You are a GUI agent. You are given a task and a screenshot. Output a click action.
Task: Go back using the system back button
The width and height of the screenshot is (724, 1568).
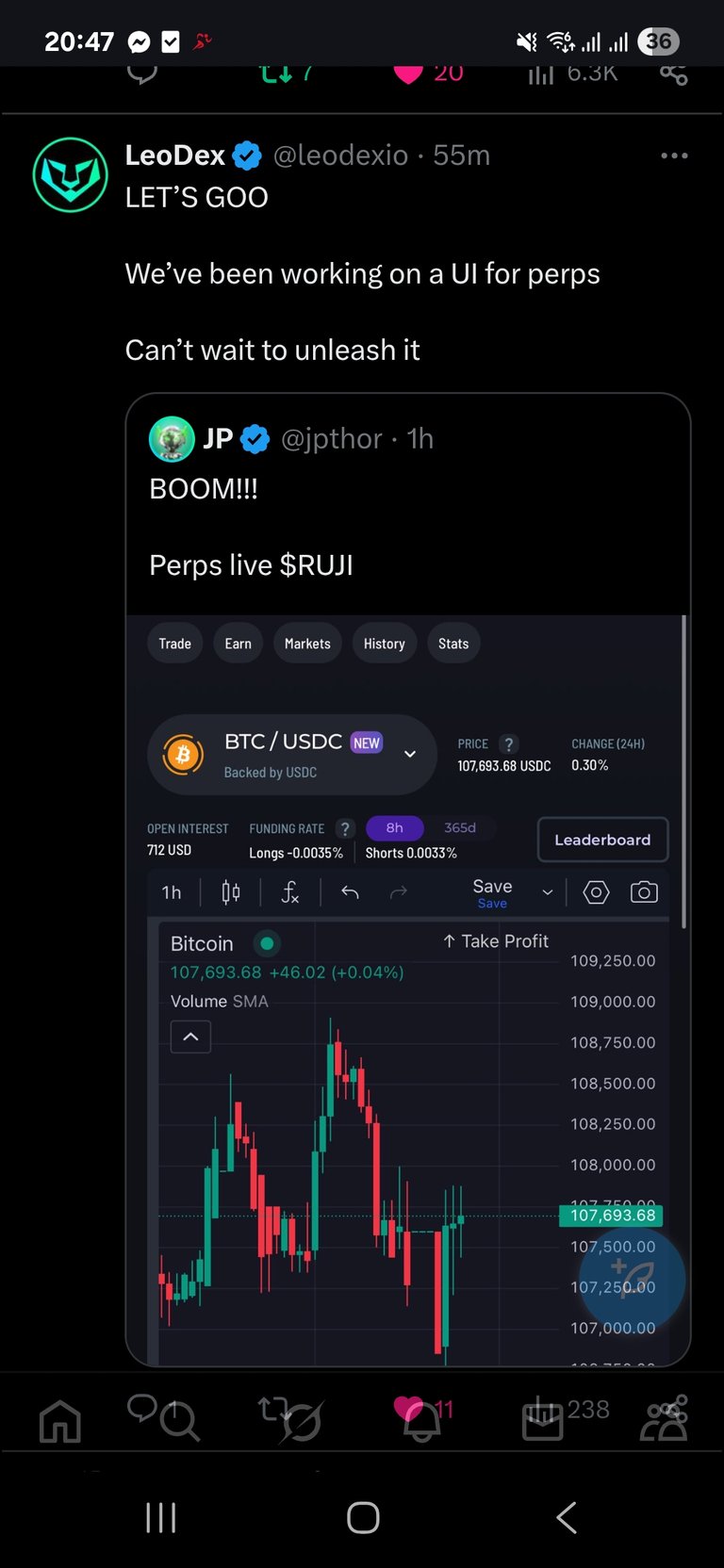(x=567, y=1518)
